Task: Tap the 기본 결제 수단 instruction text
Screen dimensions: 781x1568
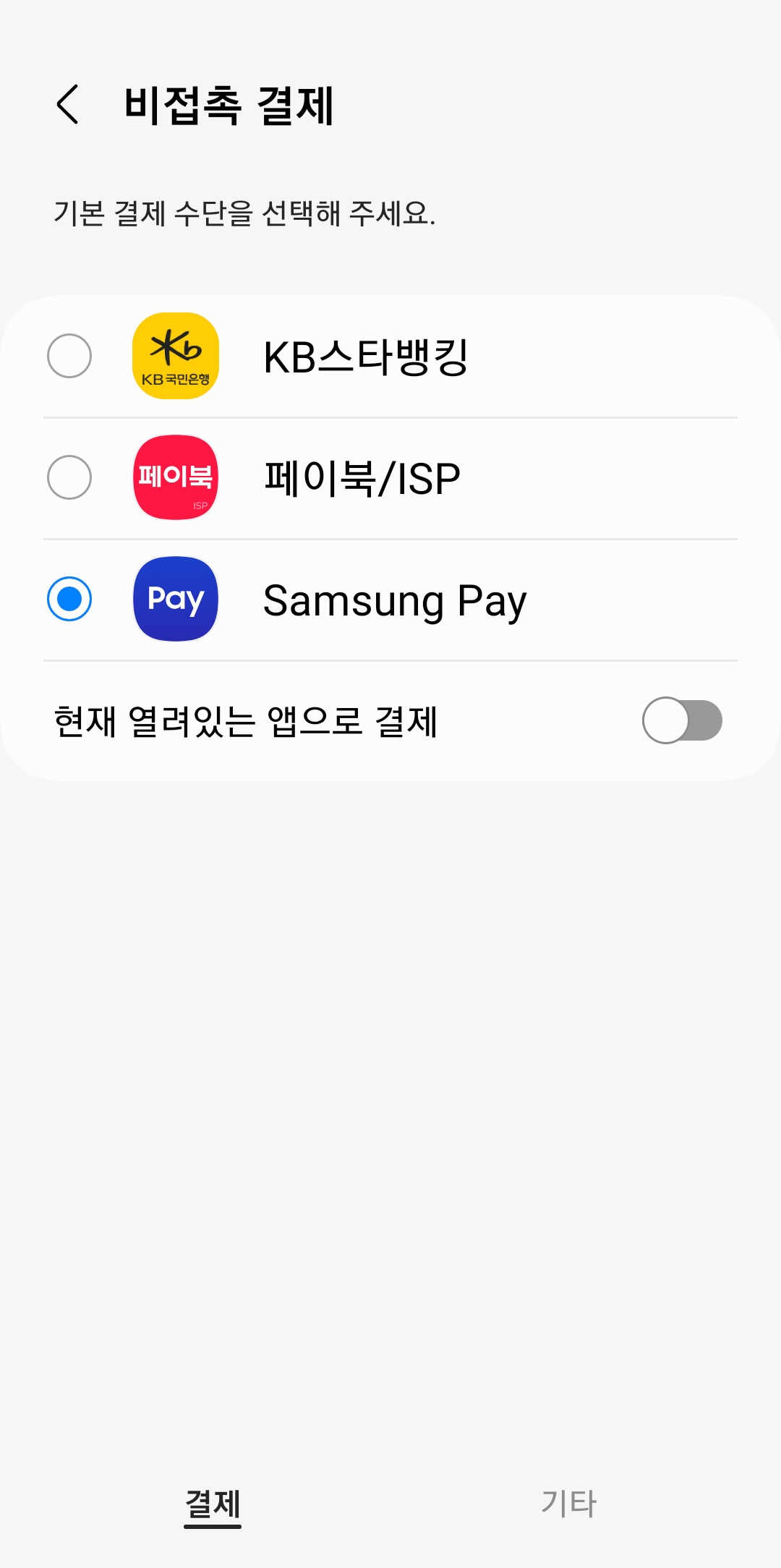Action: pos(244,209)
